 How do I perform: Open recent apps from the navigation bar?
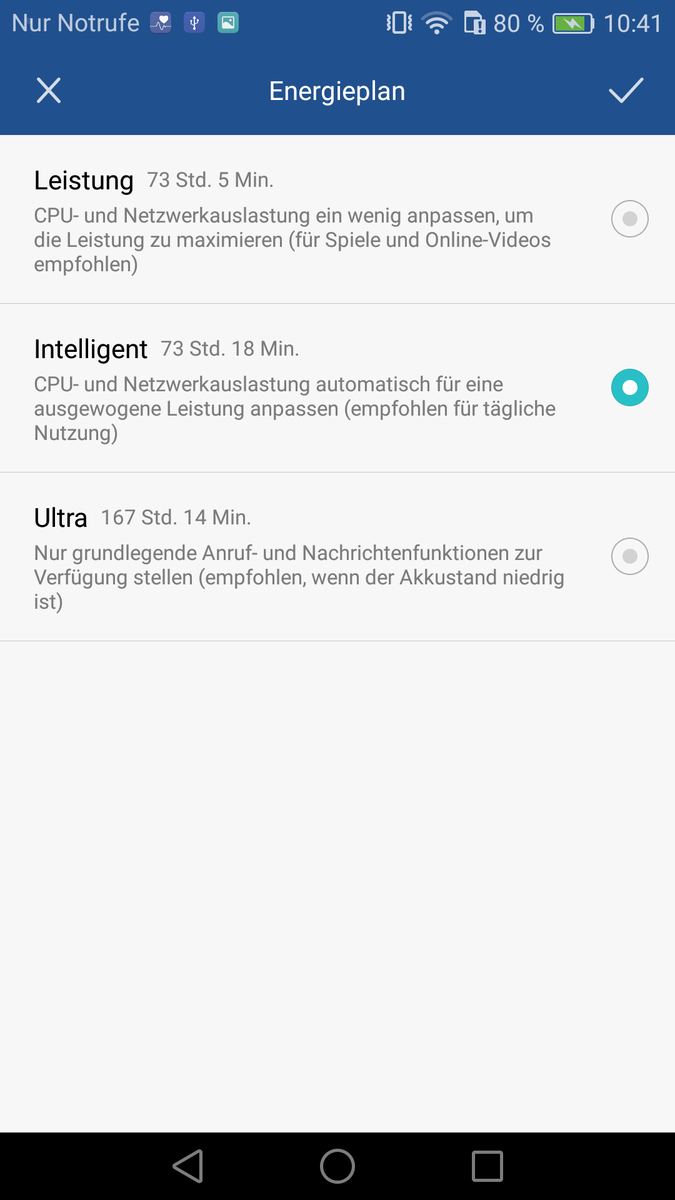coord(487,1165)
